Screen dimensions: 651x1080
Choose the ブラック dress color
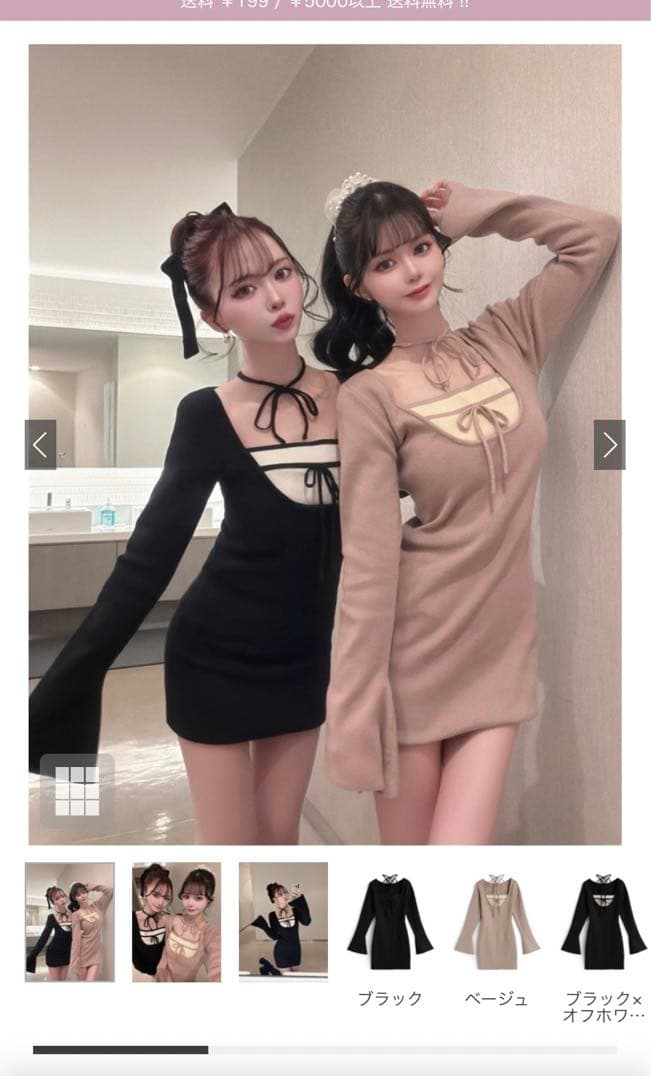pos(390,941)
